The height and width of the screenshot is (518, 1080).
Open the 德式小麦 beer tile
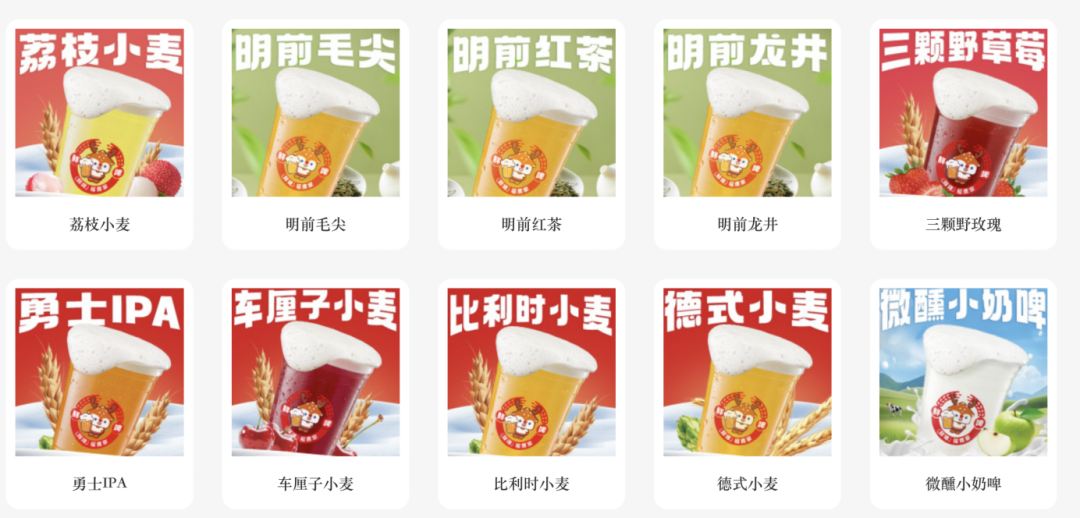[747, 393]
